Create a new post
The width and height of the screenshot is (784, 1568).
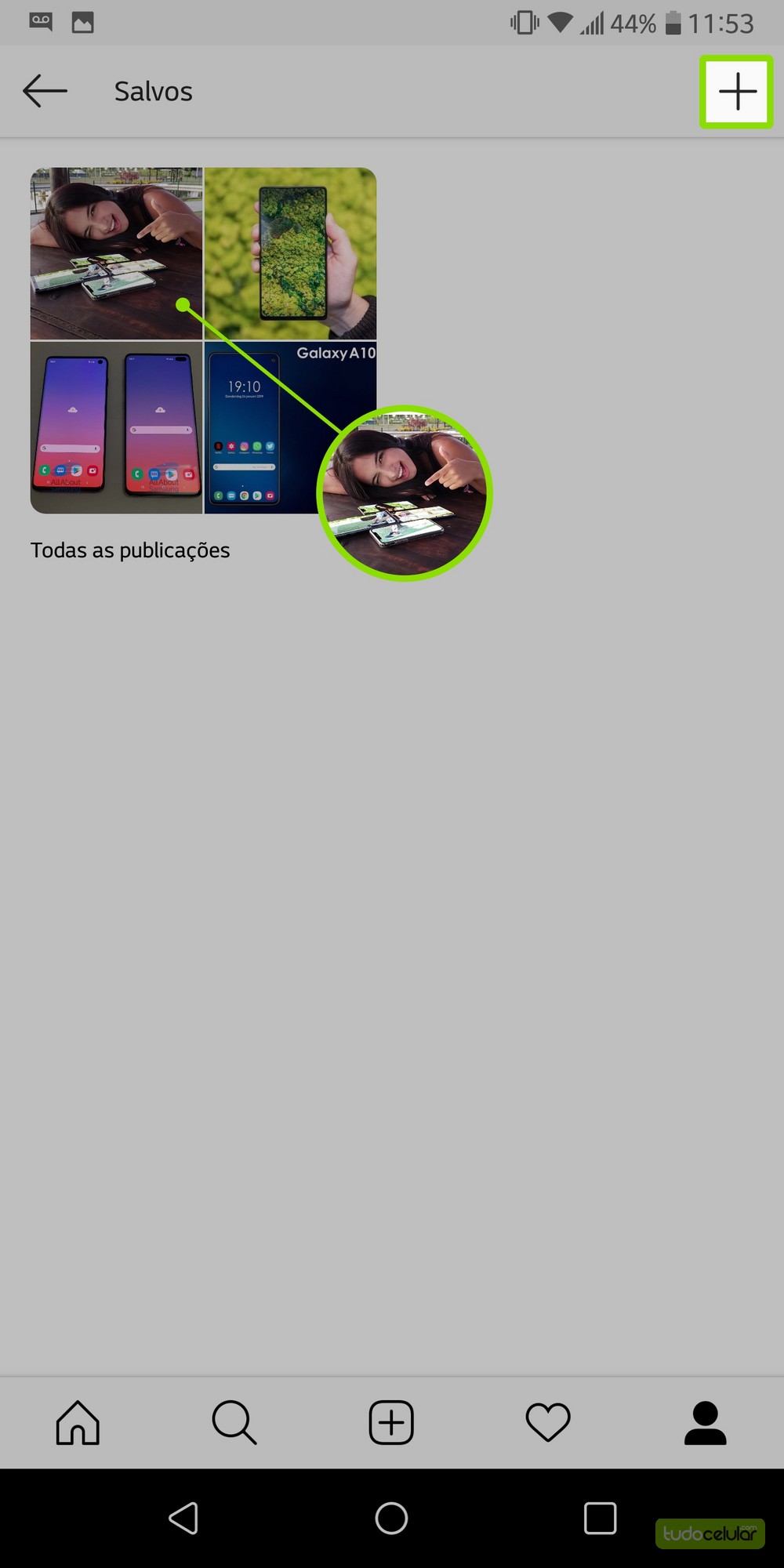coord(391,1422)
